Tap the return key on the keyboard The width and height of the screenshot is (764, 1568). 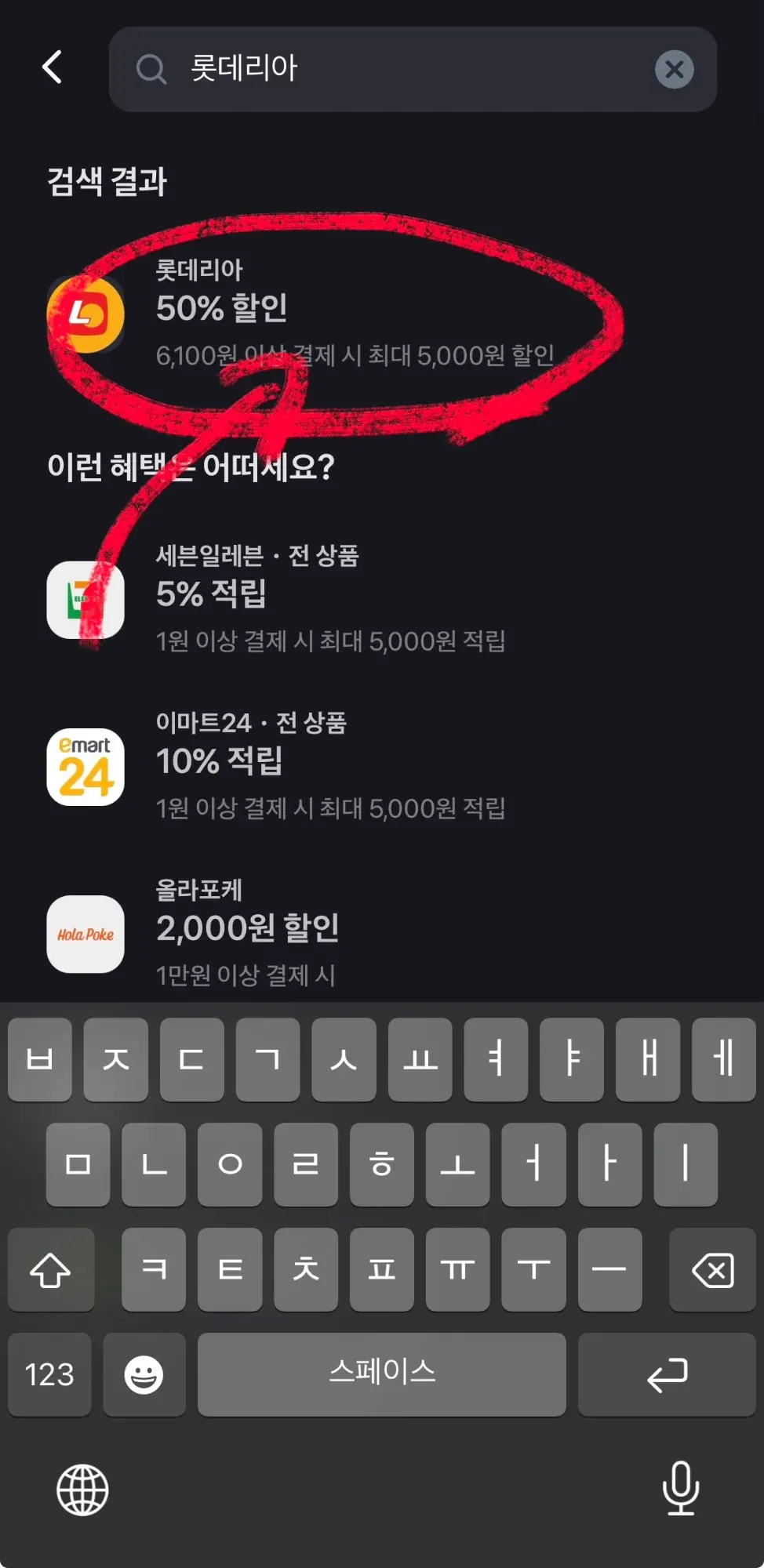click(x=667, y=1374)
